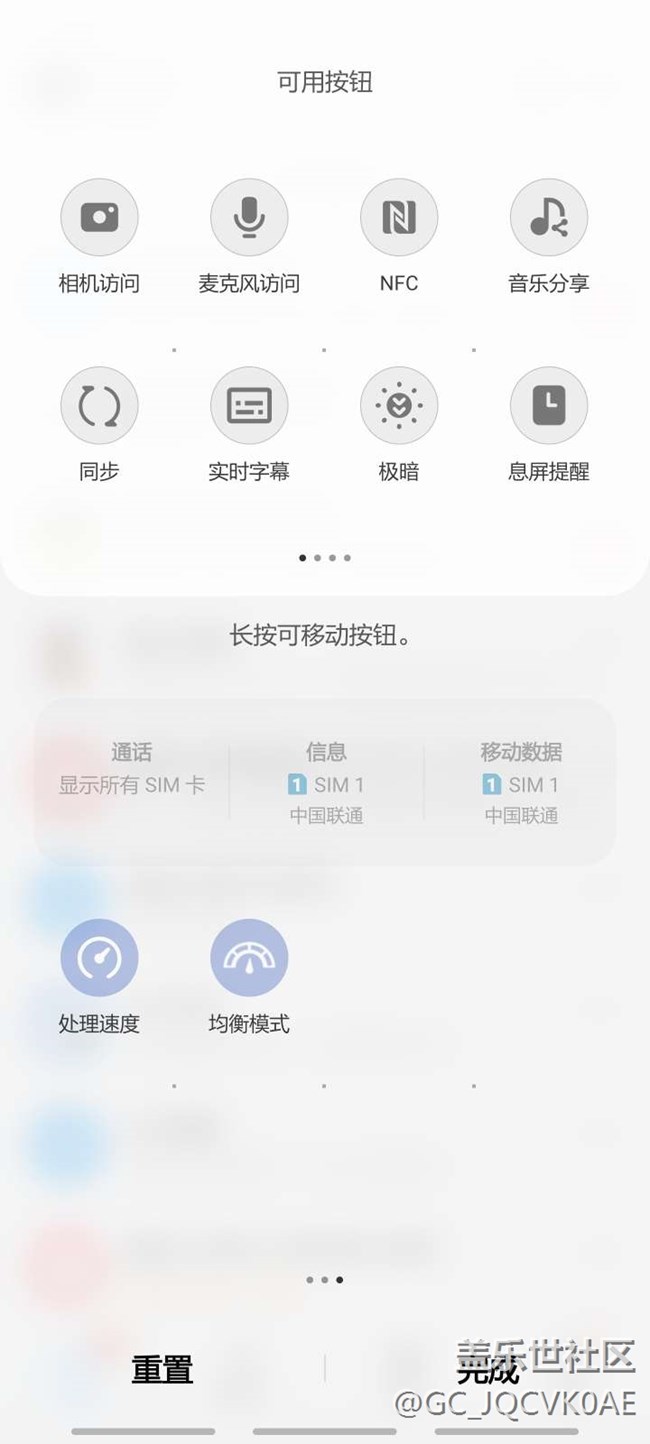Select the 均衡模式 balanced mode button
Viewport: 650px width, 1444px height.
pos(249,958)
